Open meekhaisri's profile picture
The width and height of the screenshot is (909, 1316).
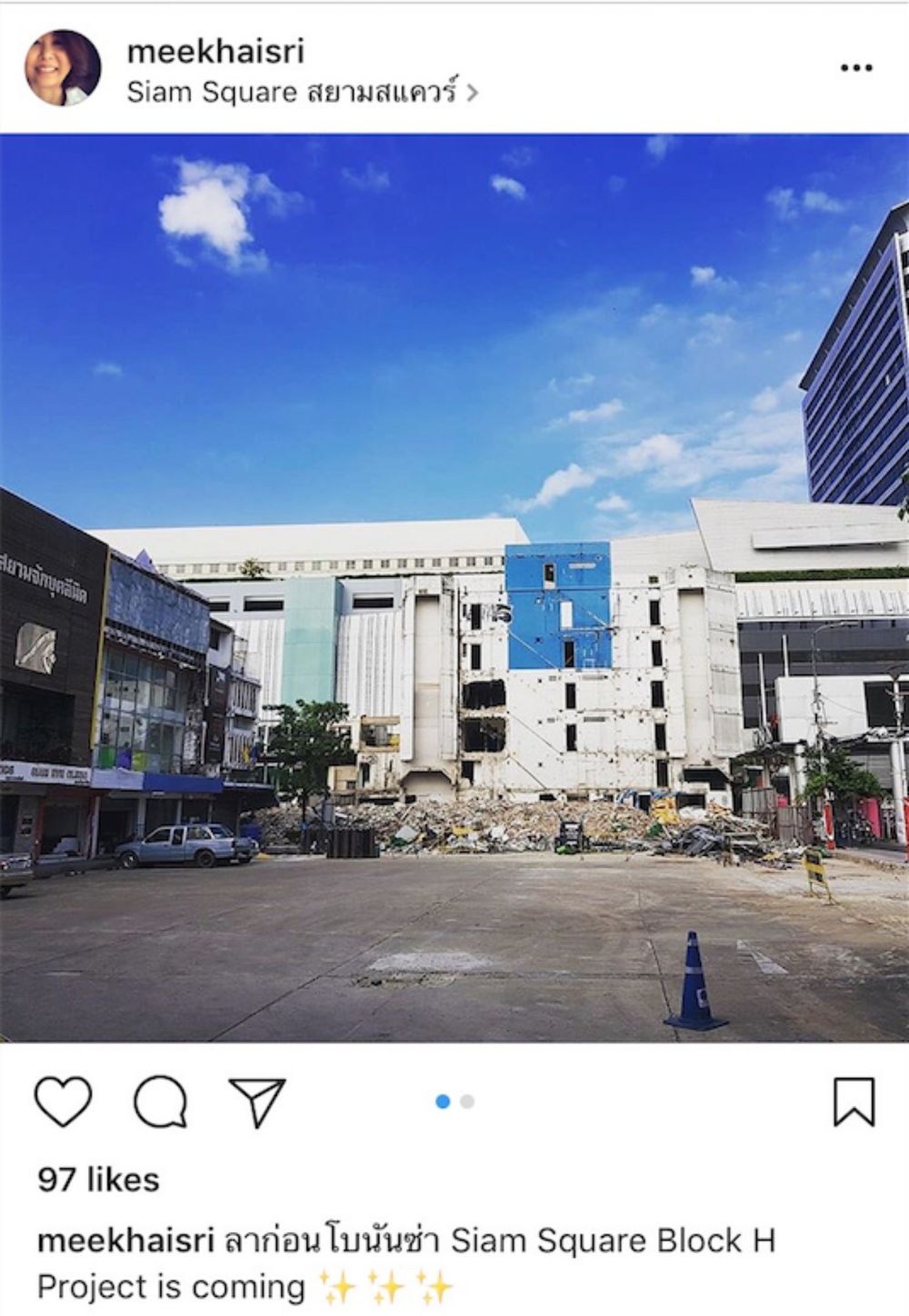click(62, 69)
